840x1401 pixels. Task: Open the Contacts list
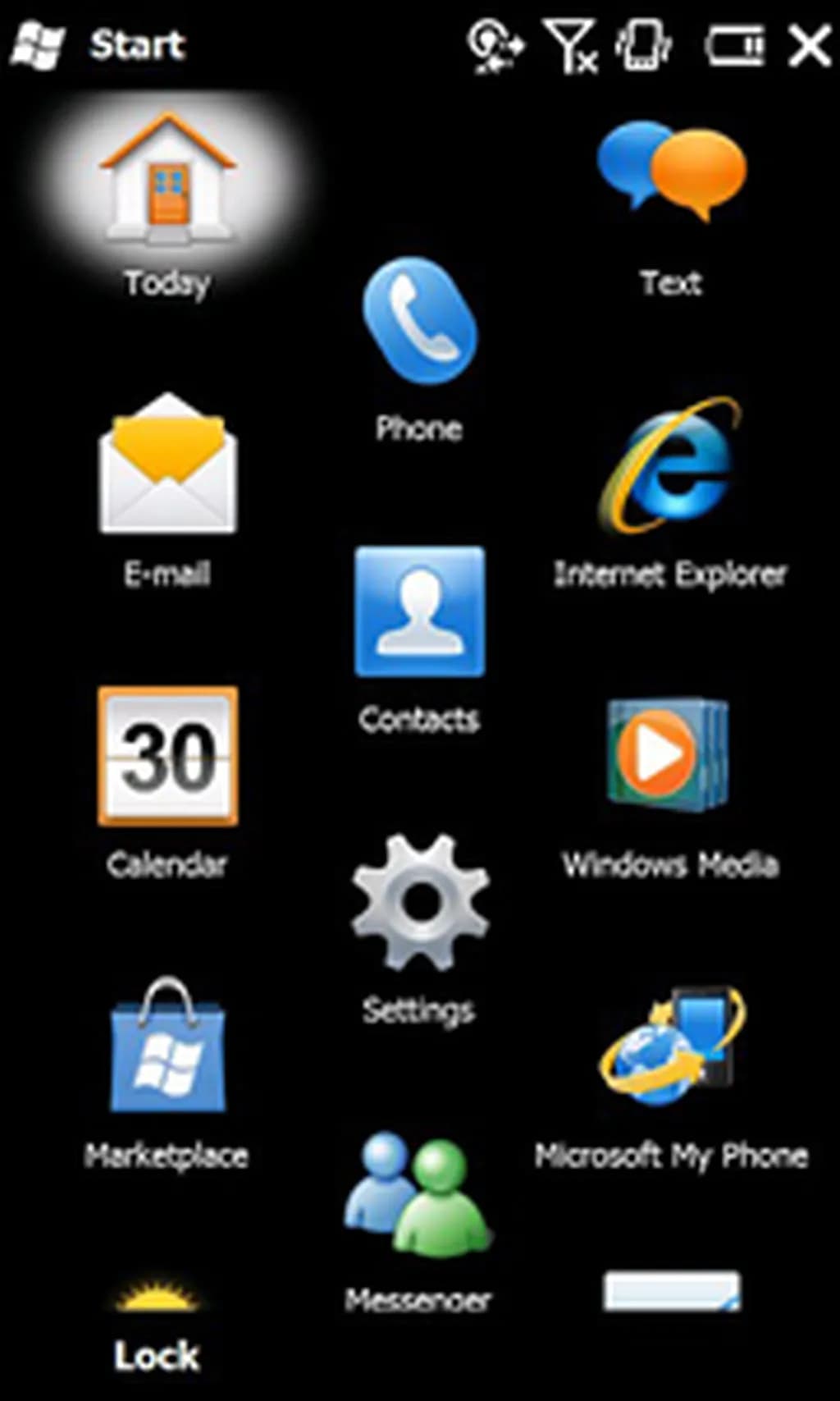tap(419, 611)
